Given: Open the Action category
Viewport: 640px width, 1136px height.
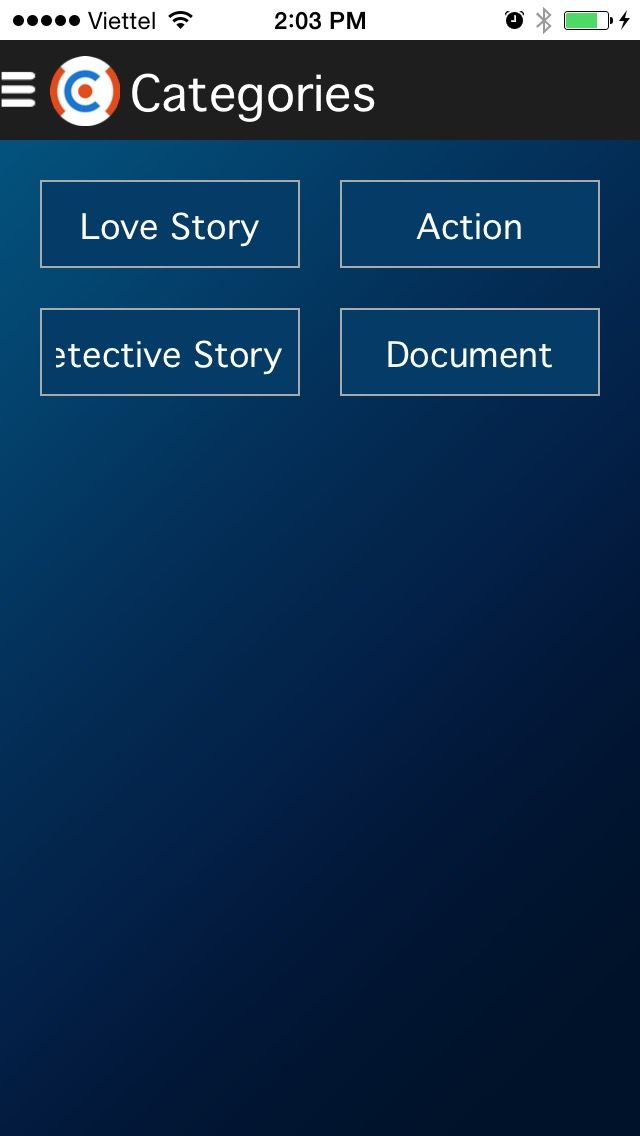Looking at the screenshot, I should tap(470, 224).
